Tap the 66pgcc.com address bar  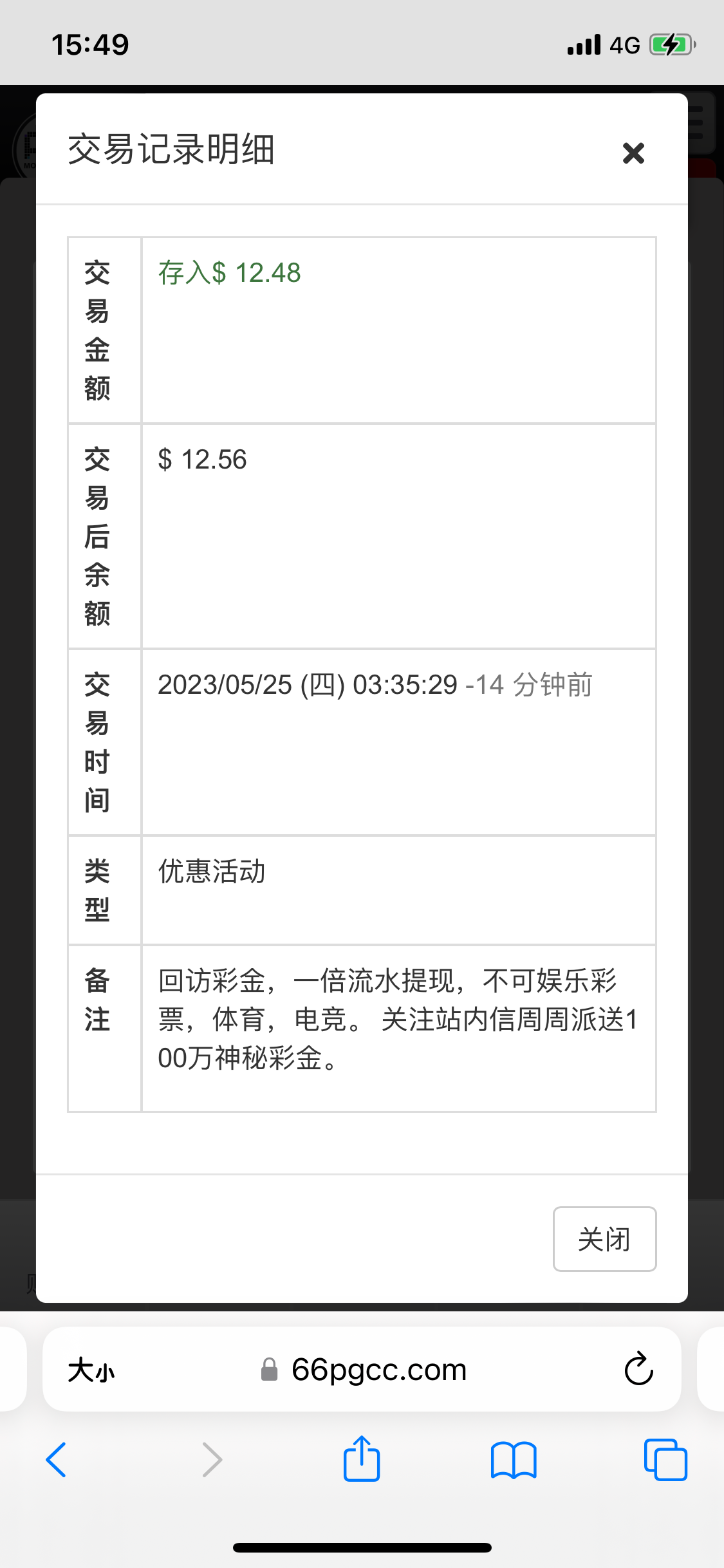point(378,1370)
